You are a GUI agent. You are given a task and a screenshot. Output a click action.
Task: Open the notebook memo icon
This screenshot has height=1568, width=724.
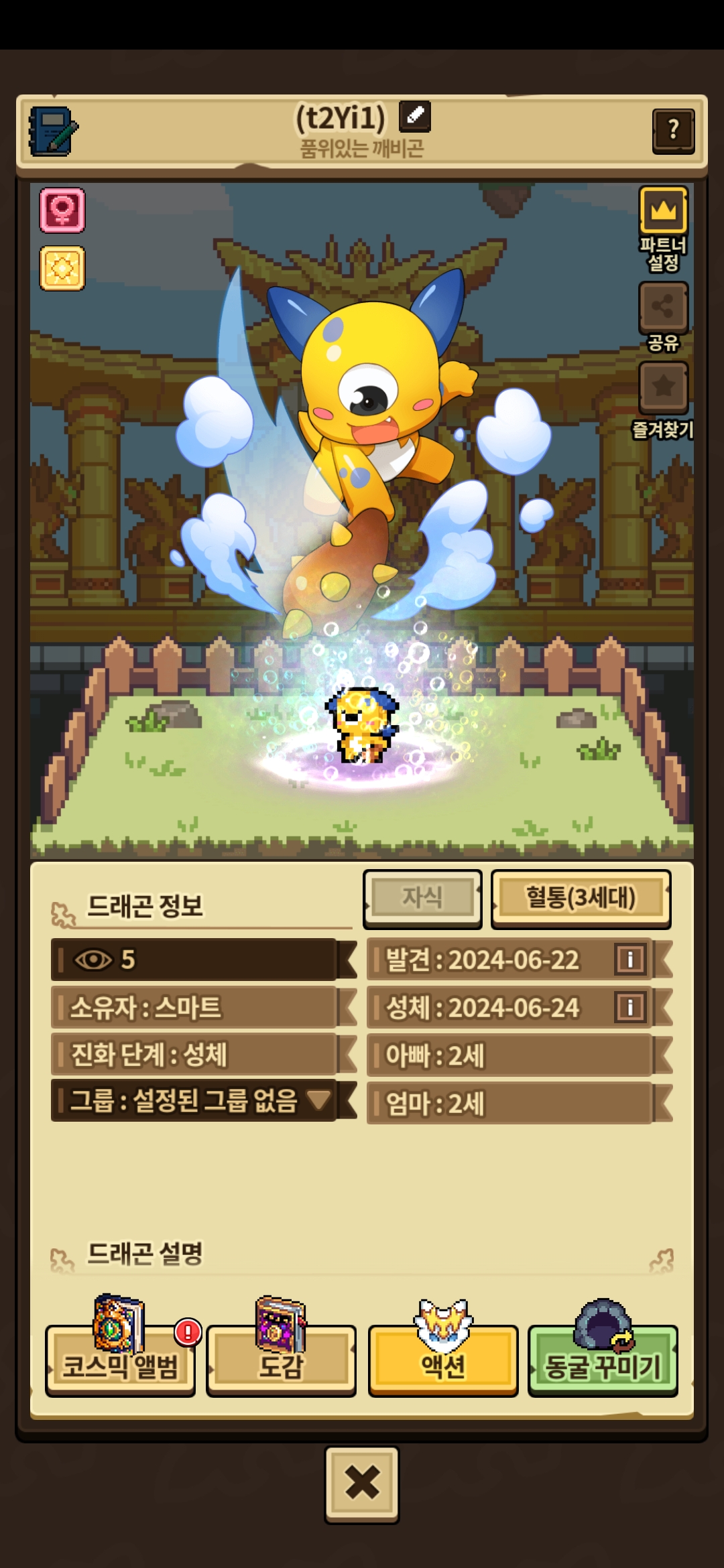pyautogui.click(x=53, y=131)
